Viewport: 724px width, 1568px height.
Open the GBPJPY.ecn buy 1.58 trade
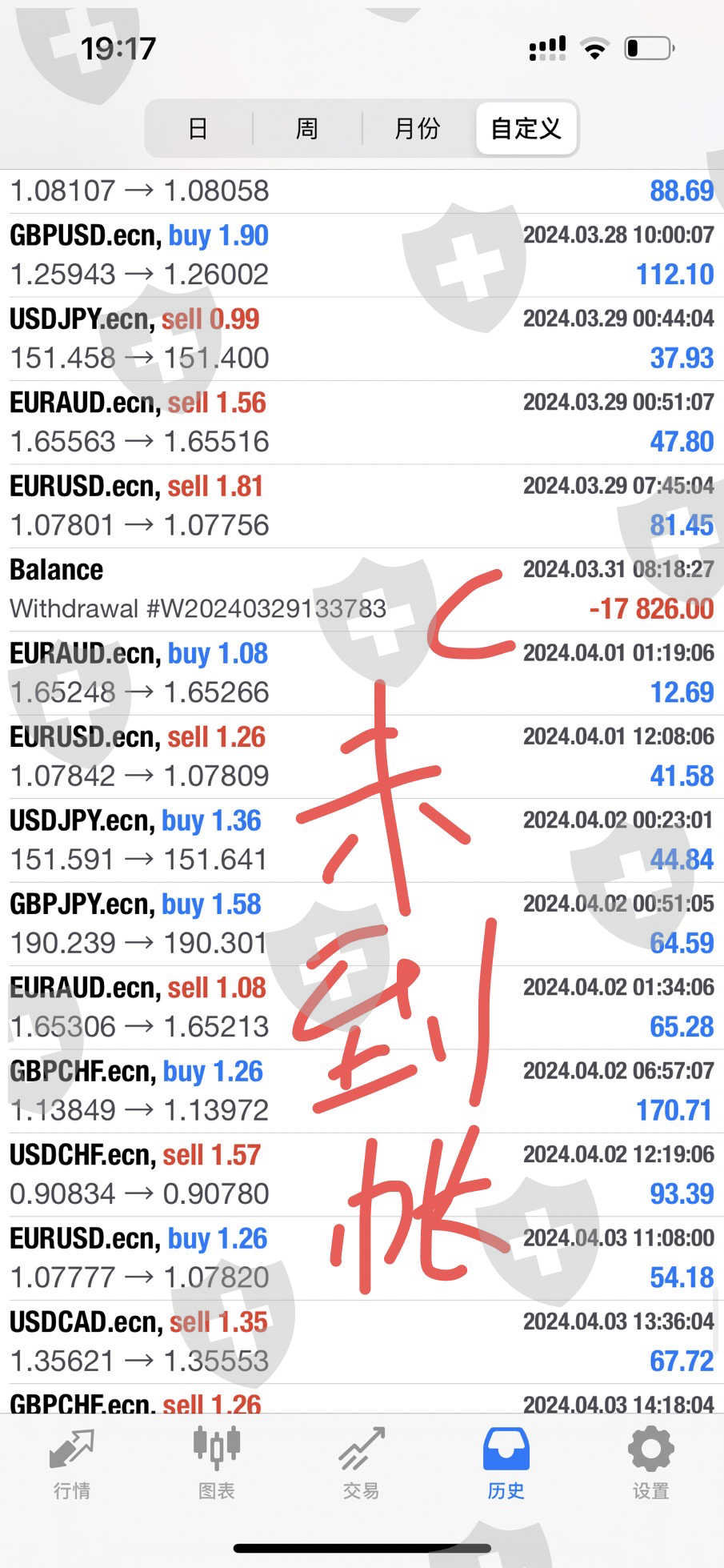pos(362,924)
